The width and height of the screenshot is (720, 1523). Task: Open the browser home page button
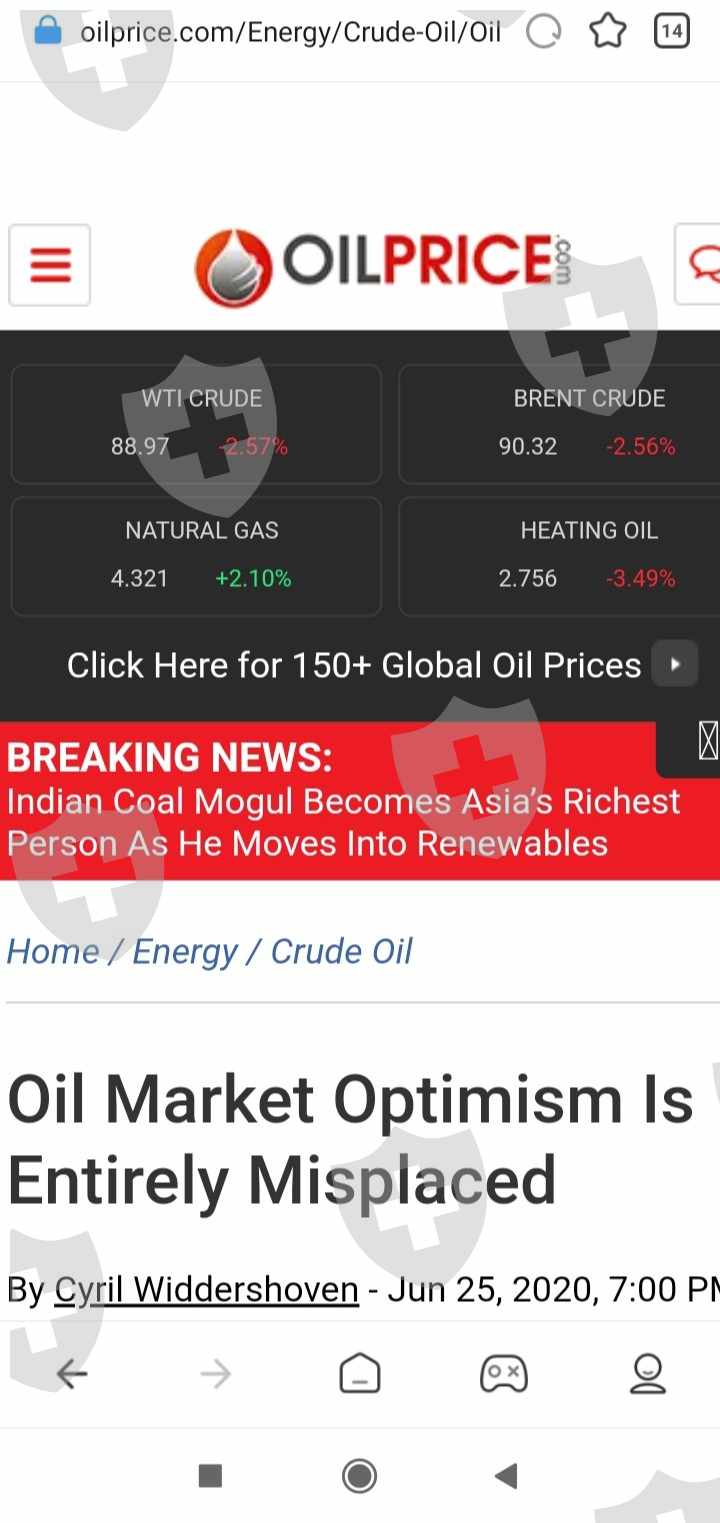click(360, 1374)
